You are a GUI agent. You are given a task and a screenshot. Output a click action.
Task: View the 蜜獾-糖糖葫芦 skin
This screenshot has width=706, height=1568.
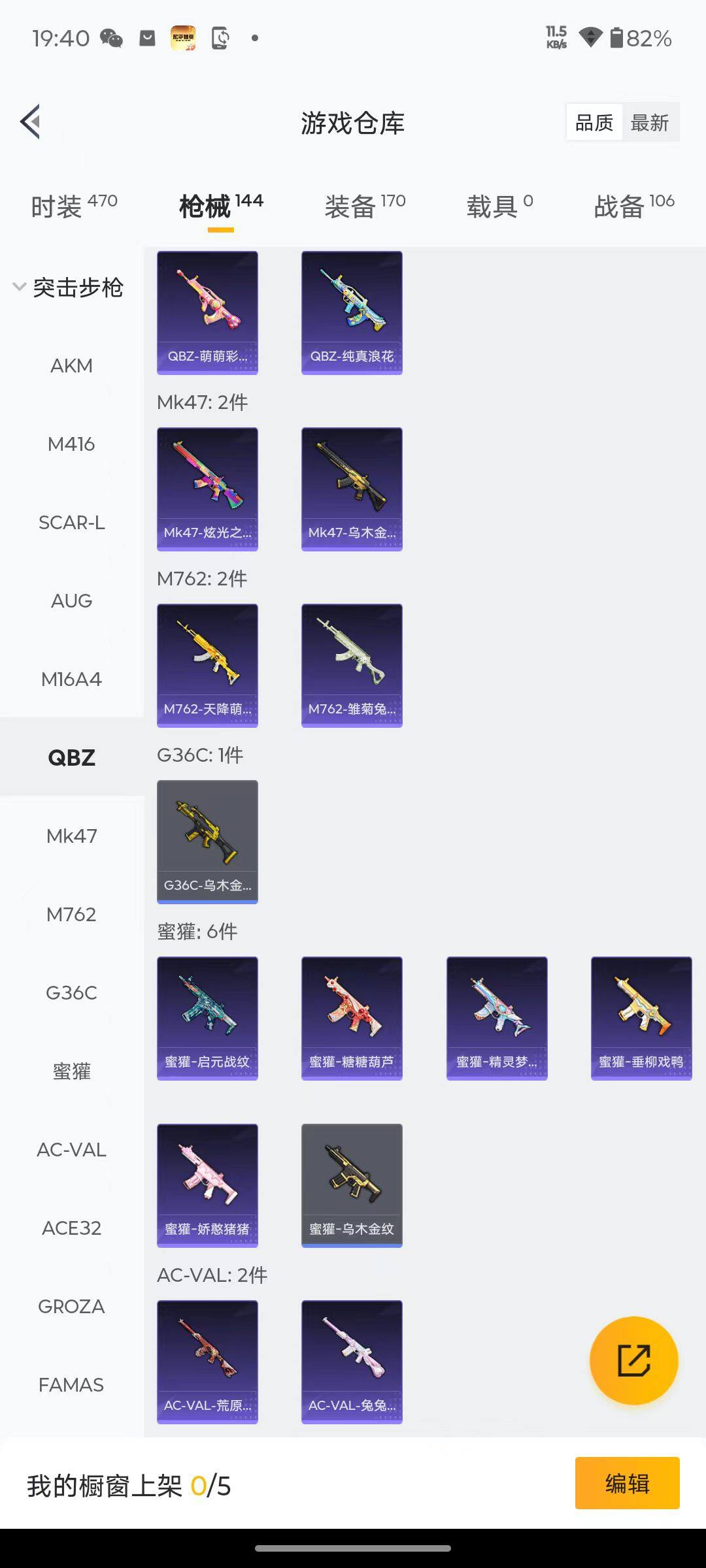click(x=352, y=1019)
